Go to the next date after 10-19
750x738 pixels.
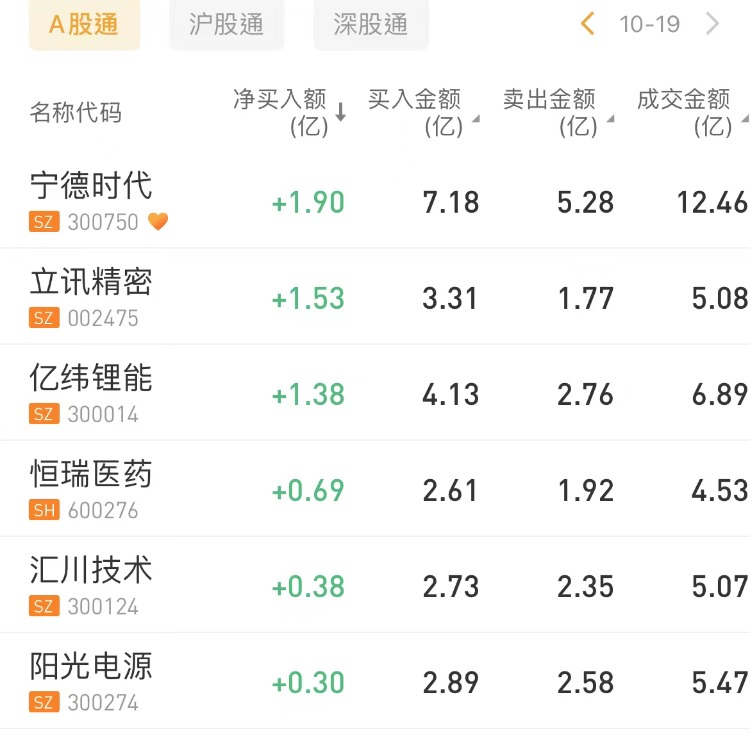713,24
